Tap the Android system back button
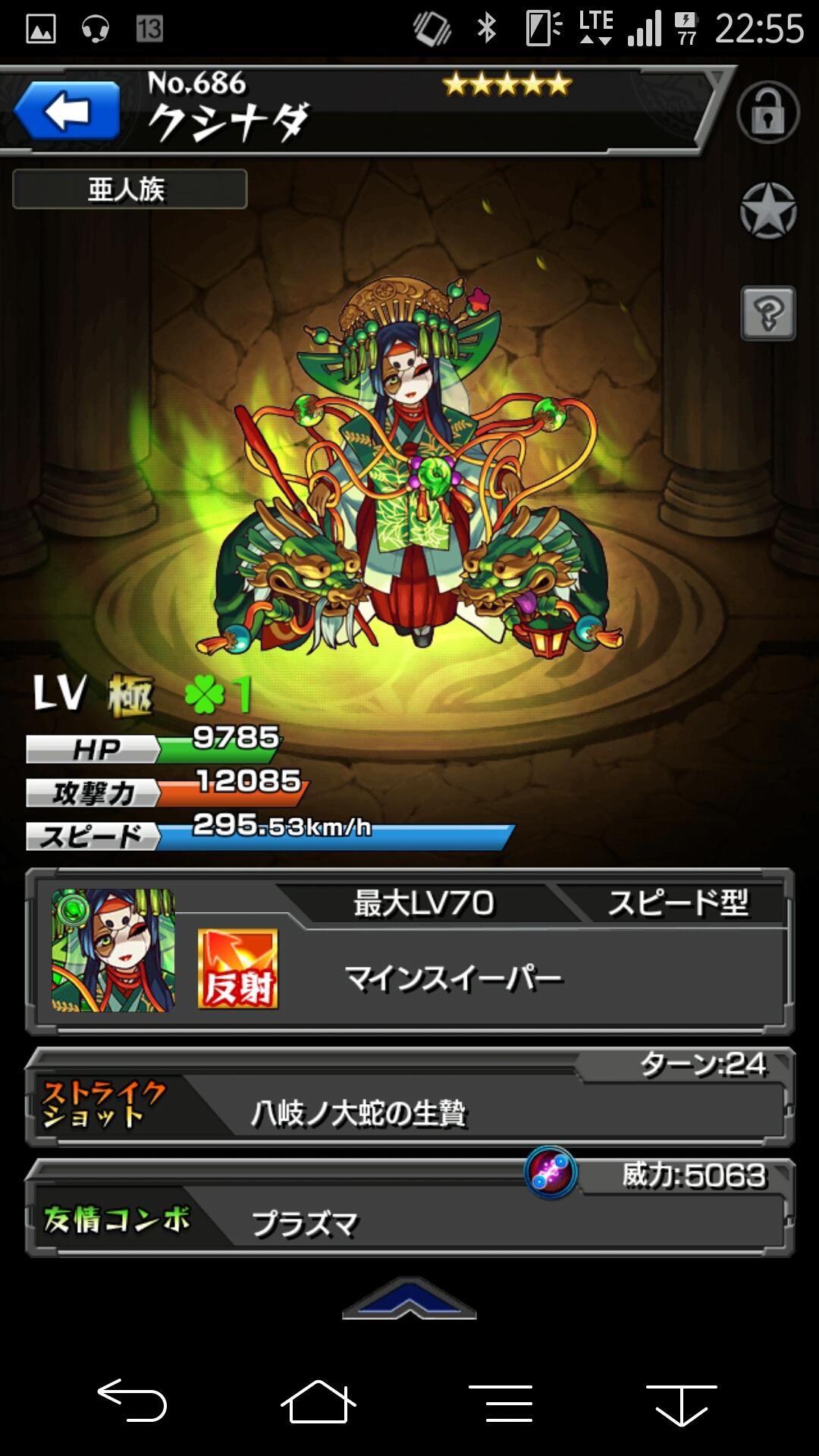The height and width of the screenshot is (1456, 819). point(132,1400)
